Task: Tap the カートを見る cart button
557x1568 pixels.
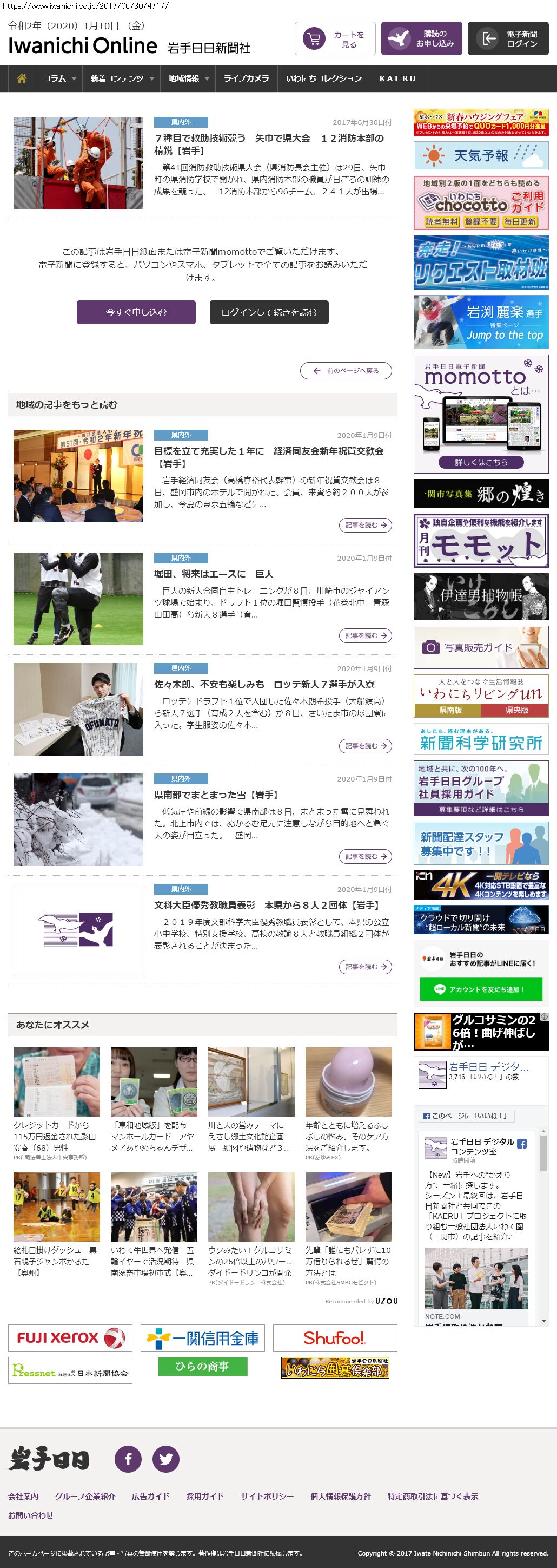Action: tap(335, 39)
